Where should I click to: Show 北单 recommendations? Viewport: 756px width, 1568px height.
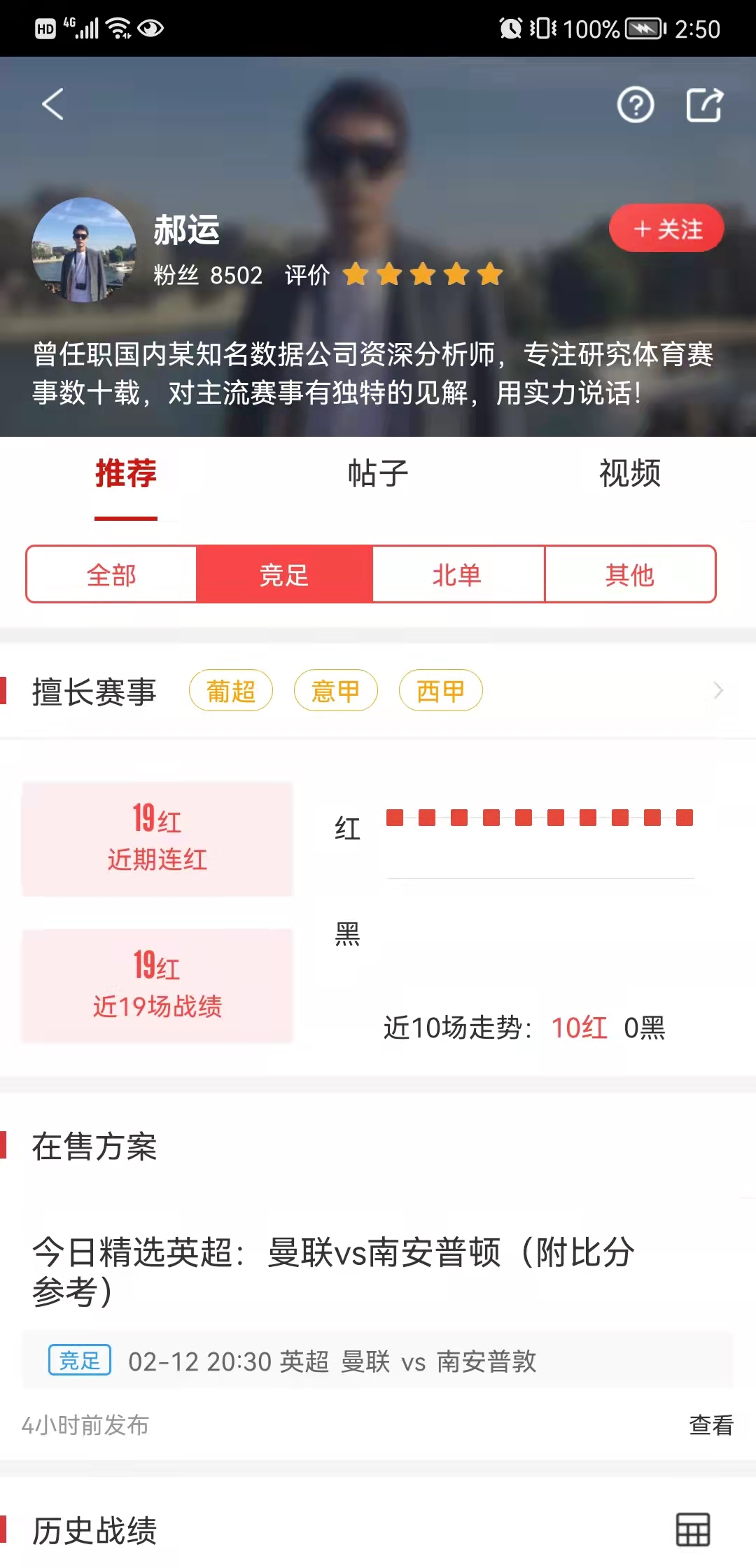click(457, 575)
